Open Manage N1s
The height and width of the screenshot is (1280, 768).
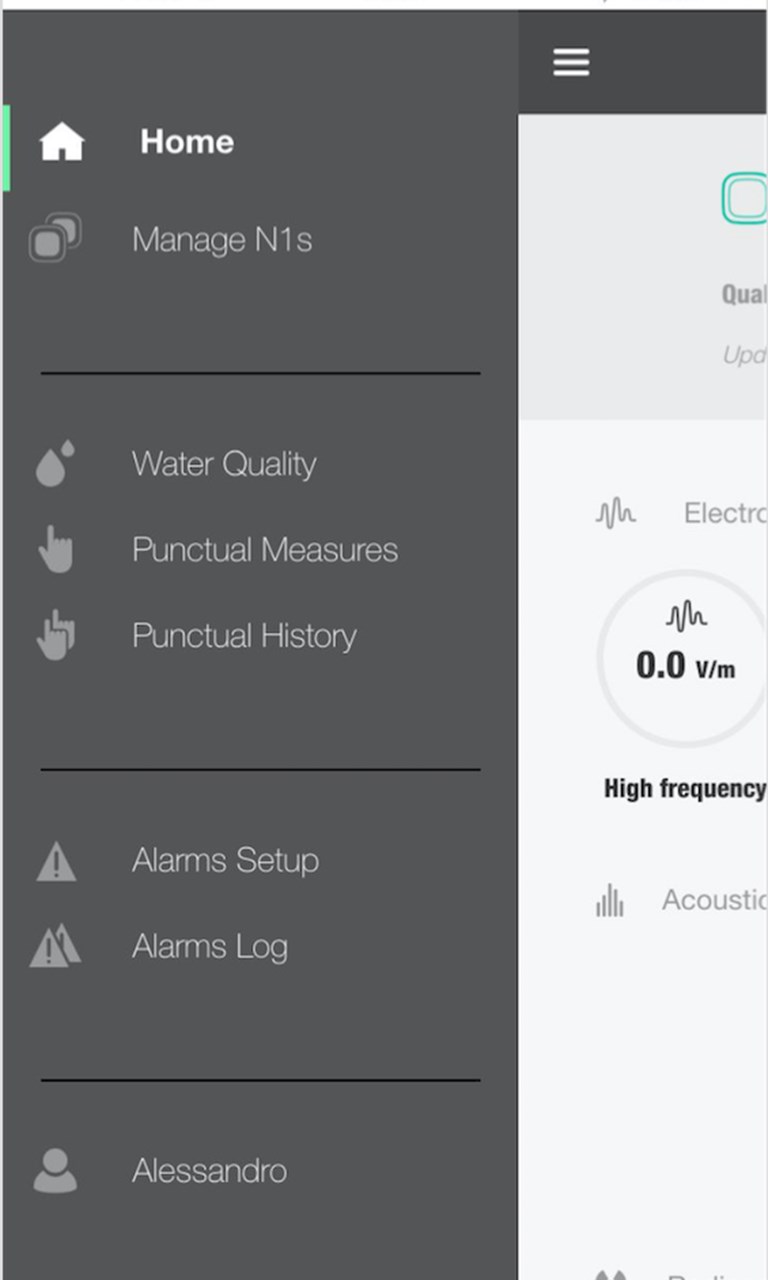pos(221,240)
